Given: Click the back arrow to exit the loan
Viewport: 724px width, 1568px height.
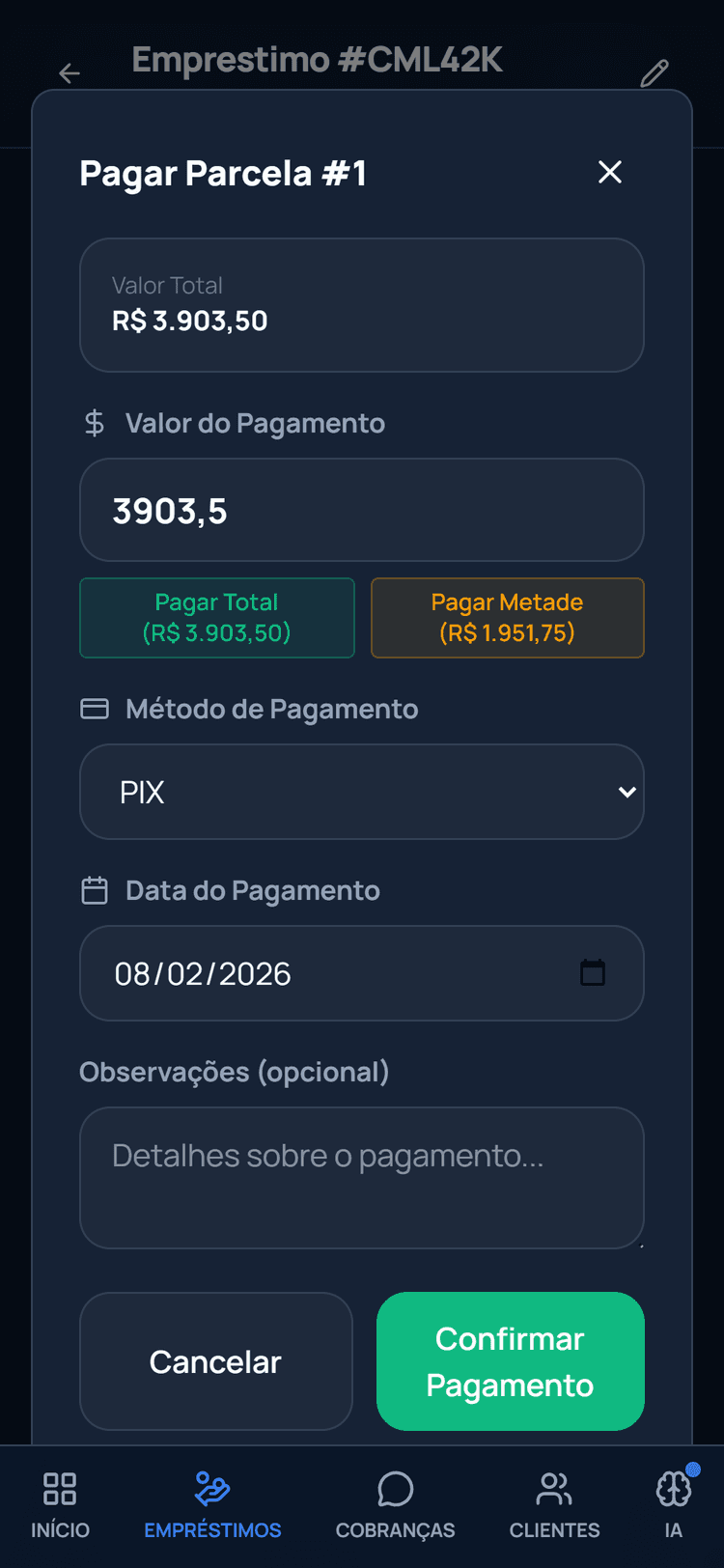Looking at the screenshot, I should pos(69,73).
